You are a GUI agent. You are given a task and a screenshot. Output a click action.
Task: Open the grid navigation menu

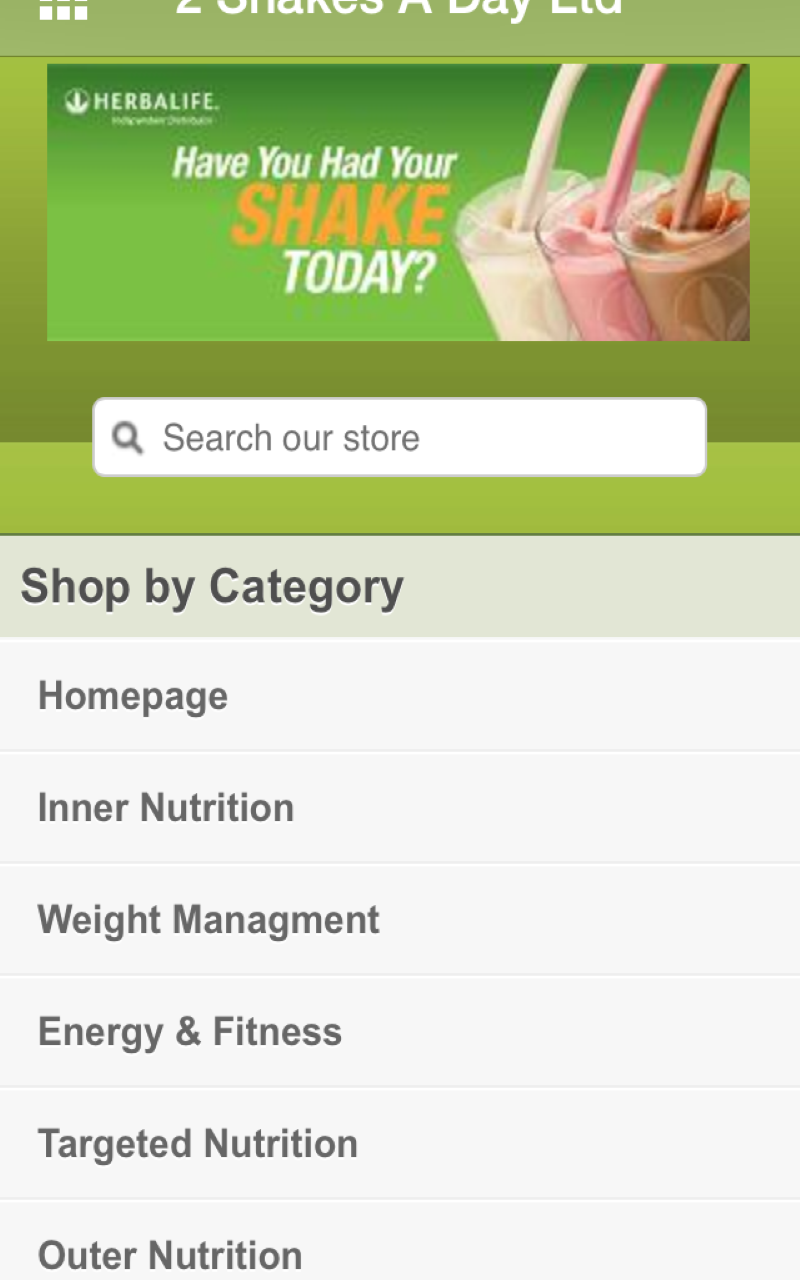[62, 10]
